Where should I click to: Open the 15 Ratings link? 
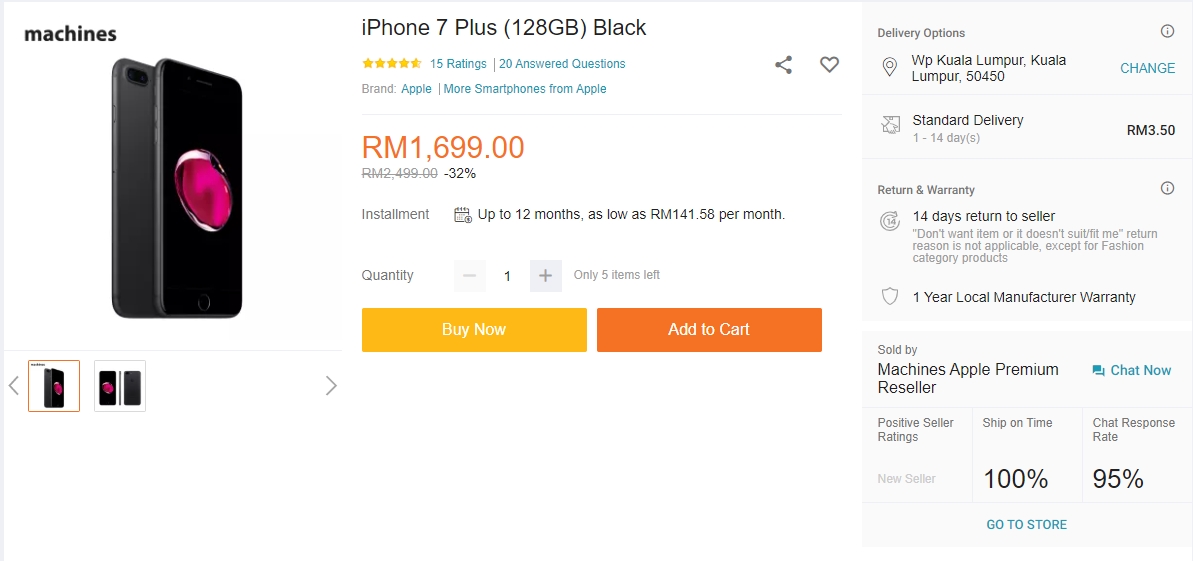click(x=458, y=64)
